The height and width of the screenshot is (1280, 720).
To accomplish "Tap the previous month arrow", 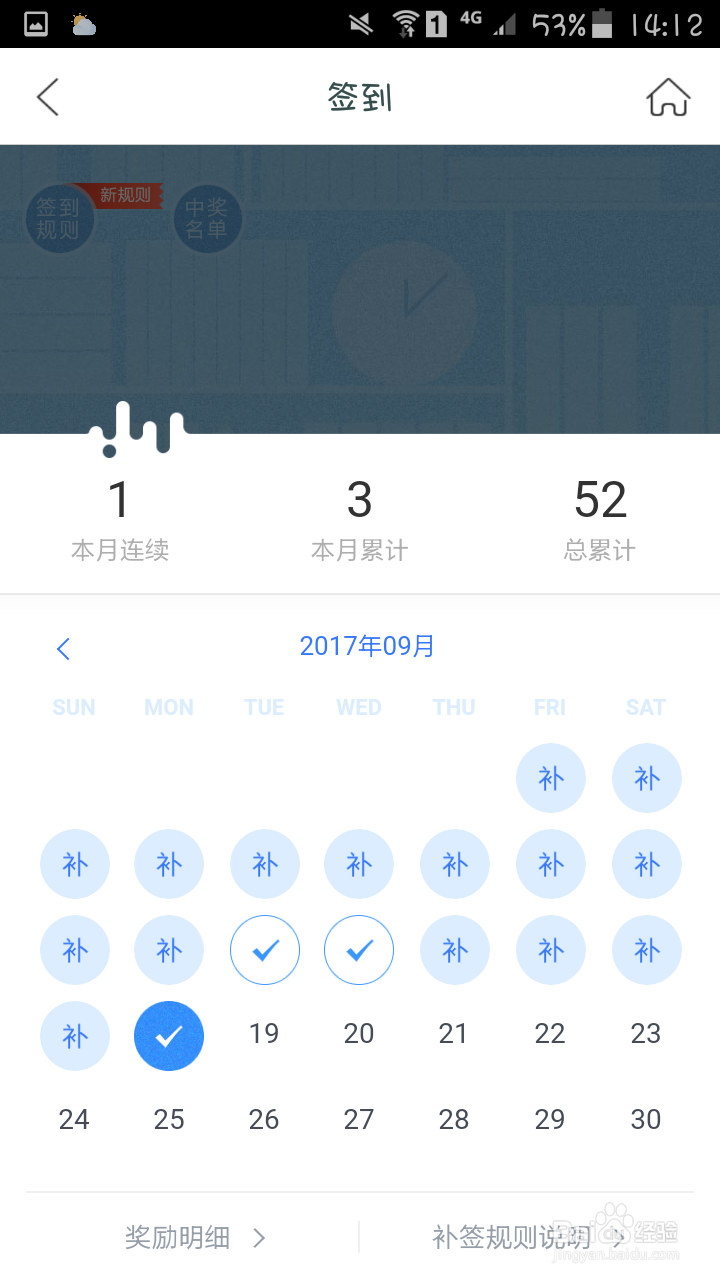I will (63, 648).
